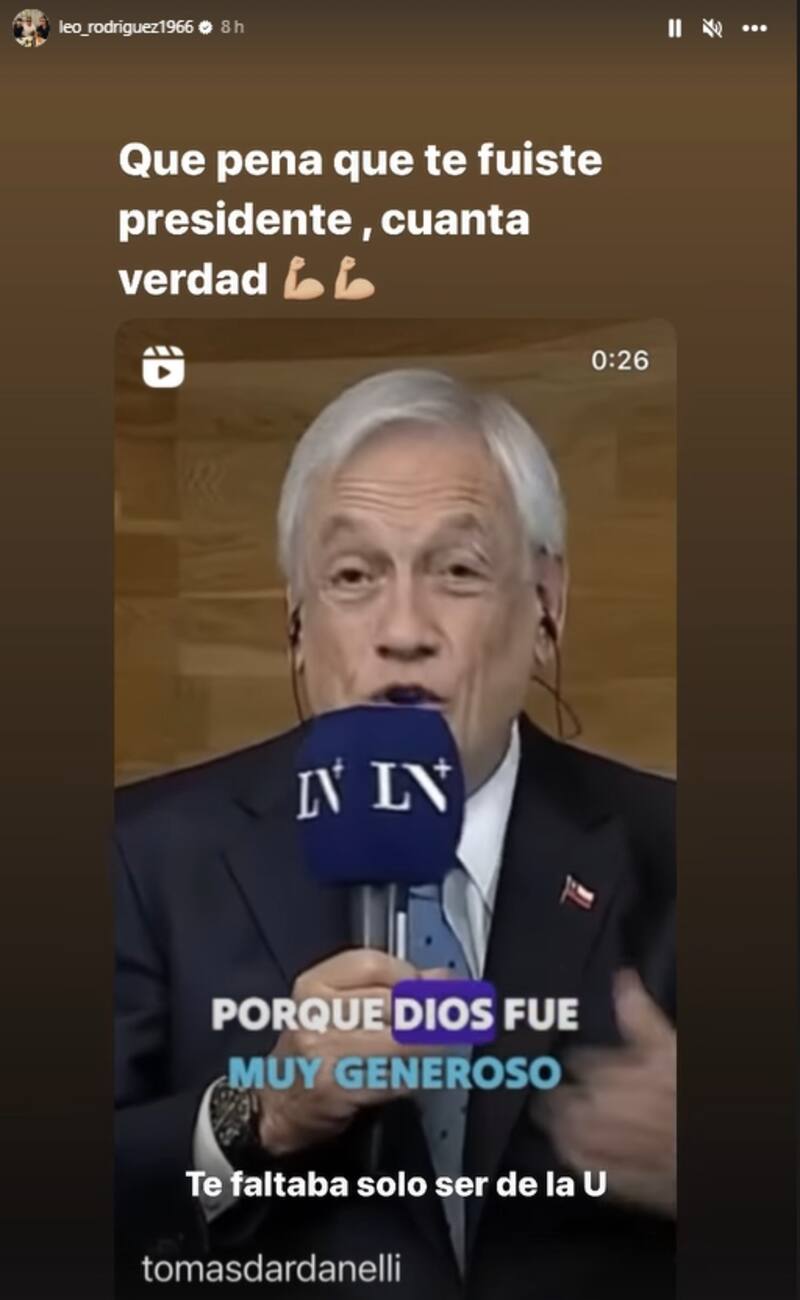Click the text Te faltaba solo ser de la U
The width and height of the screenshot is (800, 1300).
(398, 1185)
